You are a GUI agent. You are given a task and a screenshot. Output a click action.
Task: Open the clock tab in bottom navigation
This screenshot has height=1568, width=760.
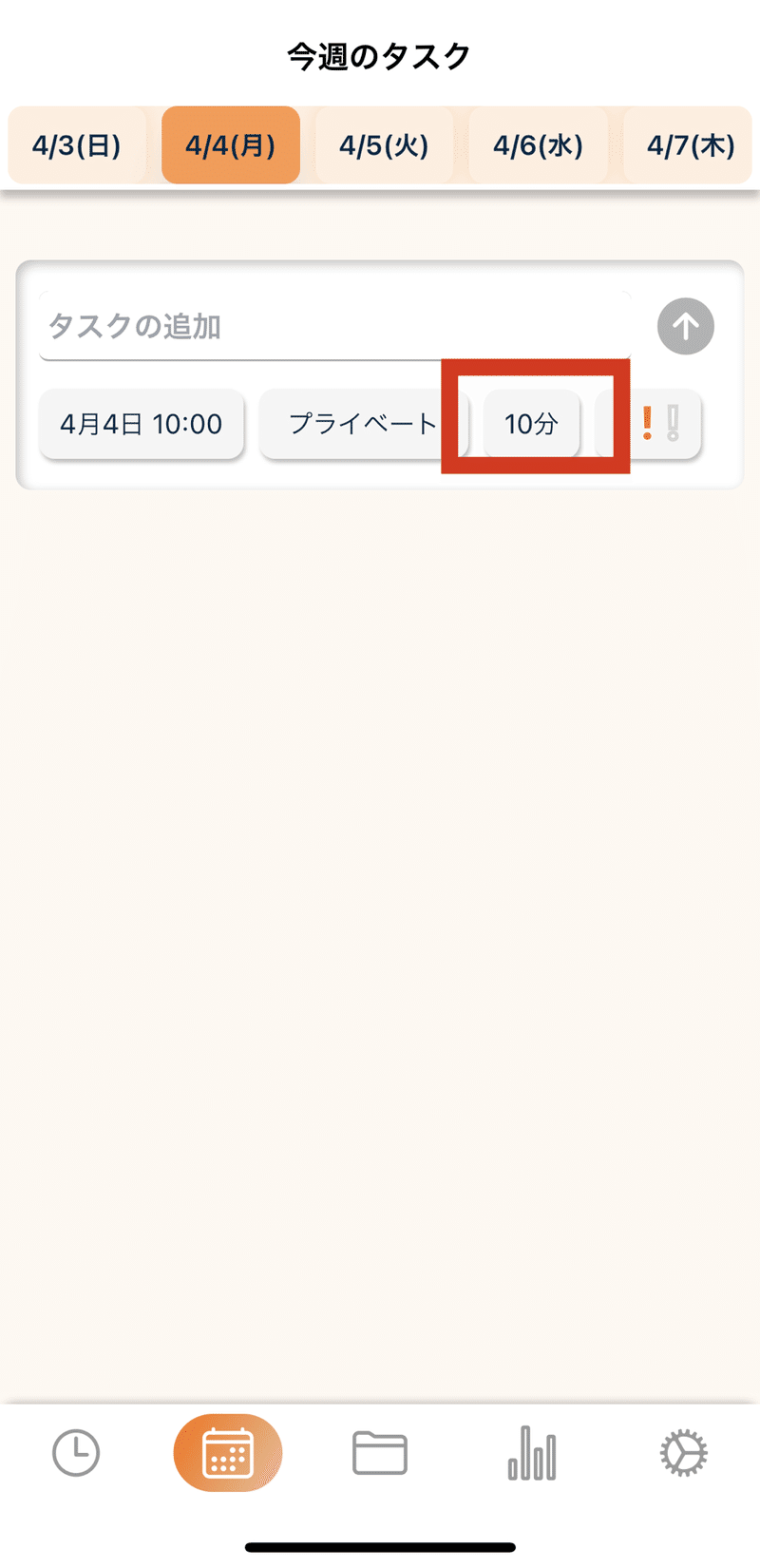tap(76, 1453)
